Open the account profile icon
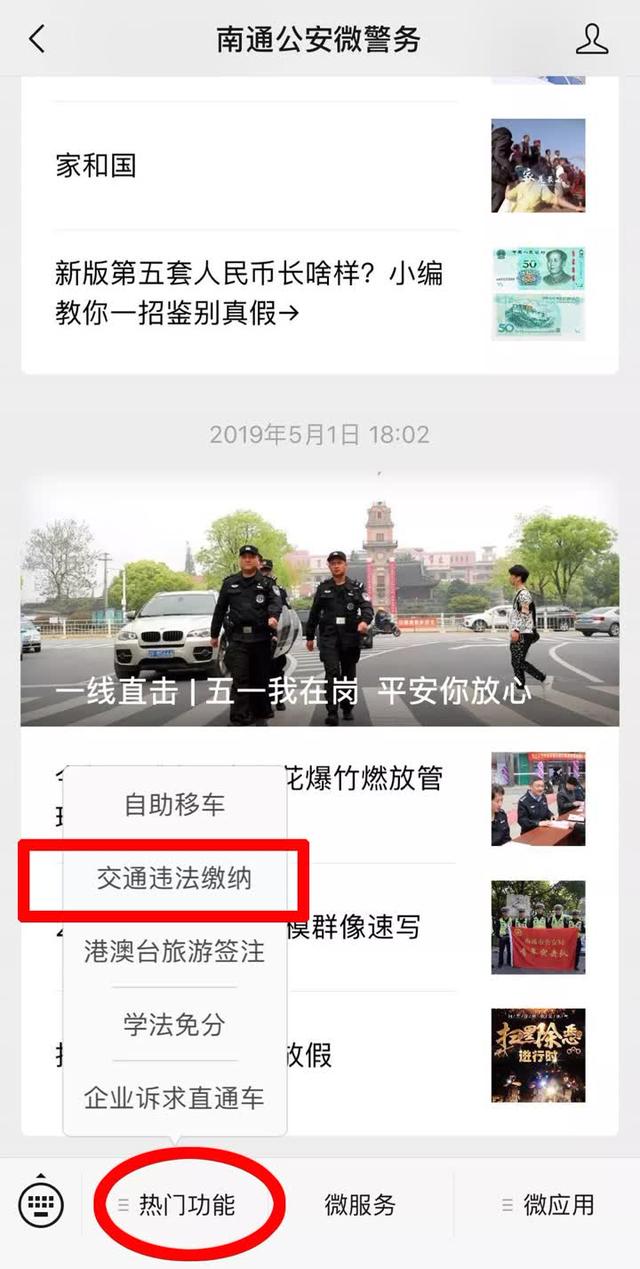This screenshot has width=640, height=1269. (592, 39)
